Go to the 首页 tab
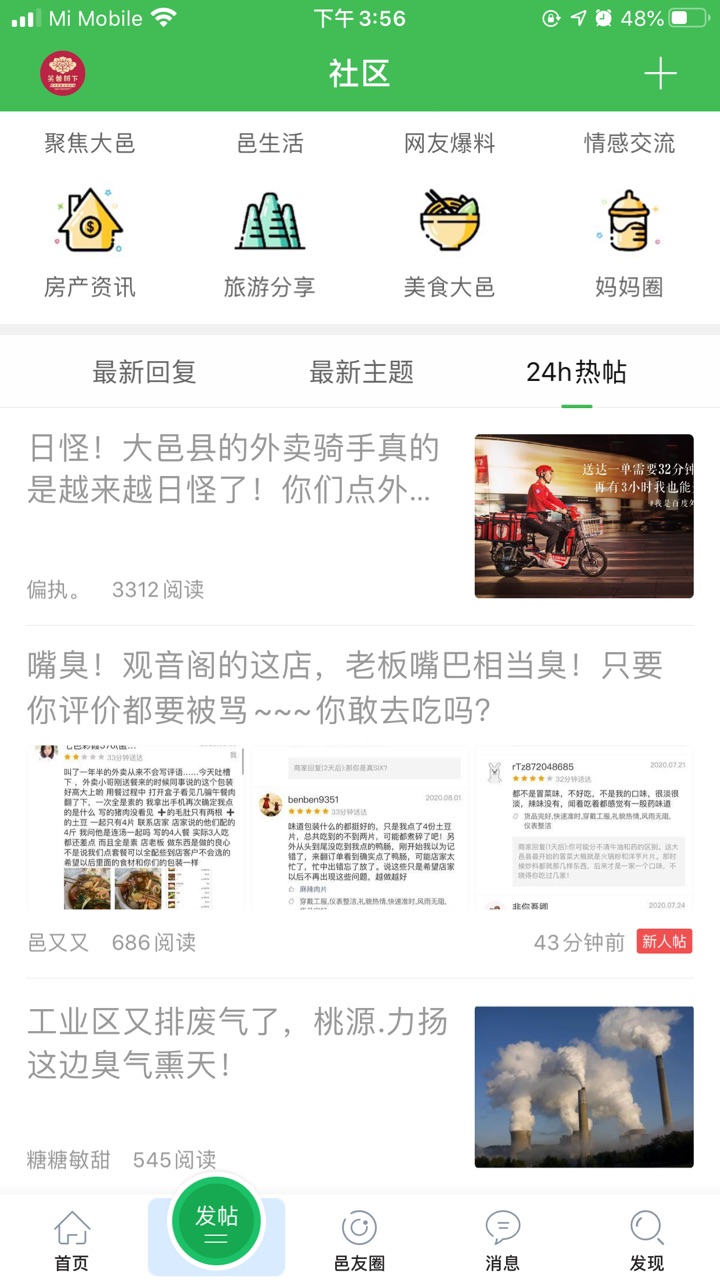Viewport: 720px width, 1280px height. point(72,1240)
